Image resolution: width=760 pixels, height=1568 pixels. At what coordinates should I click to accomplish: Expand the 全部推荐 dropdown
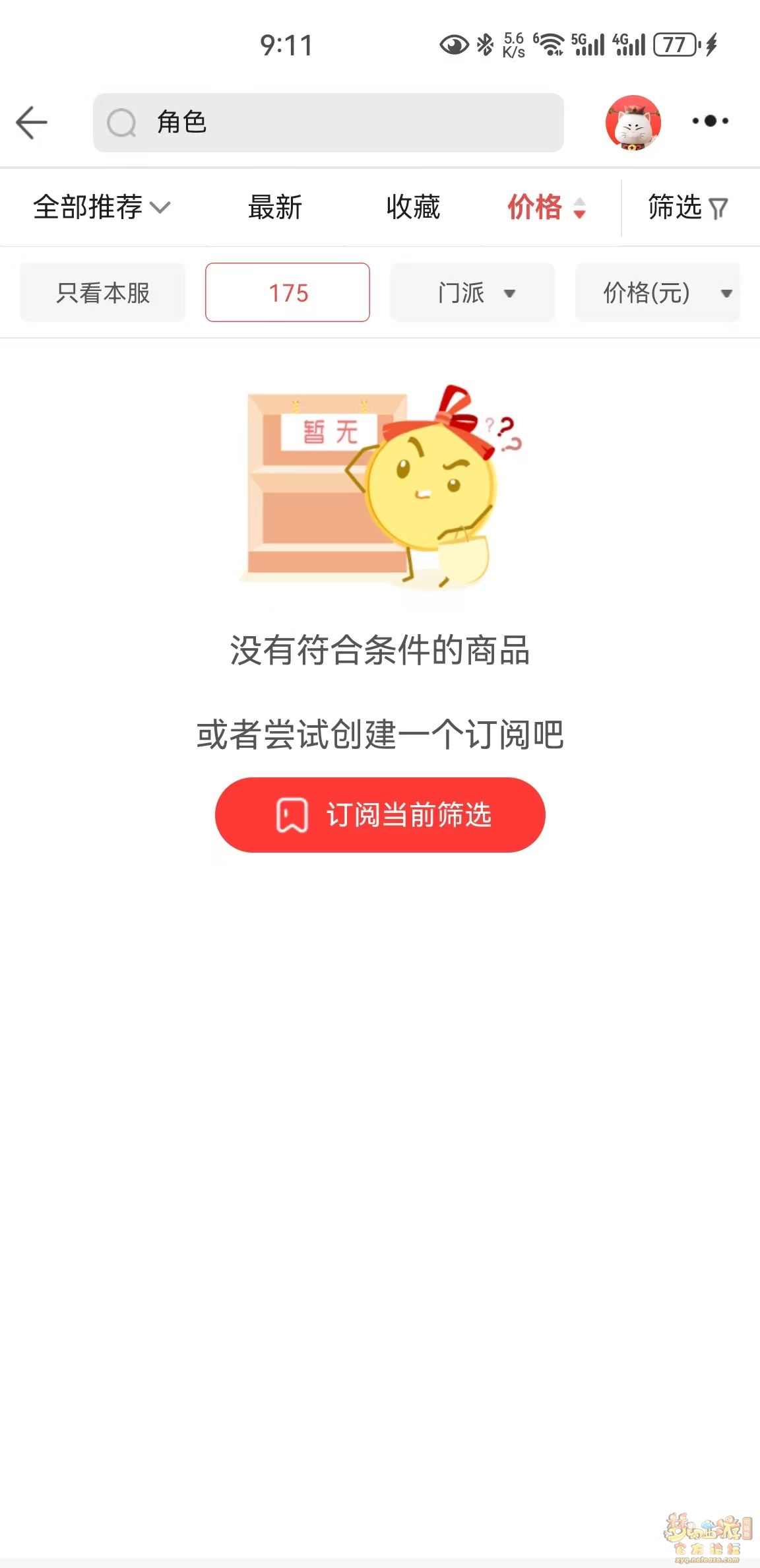pos(101,207)
